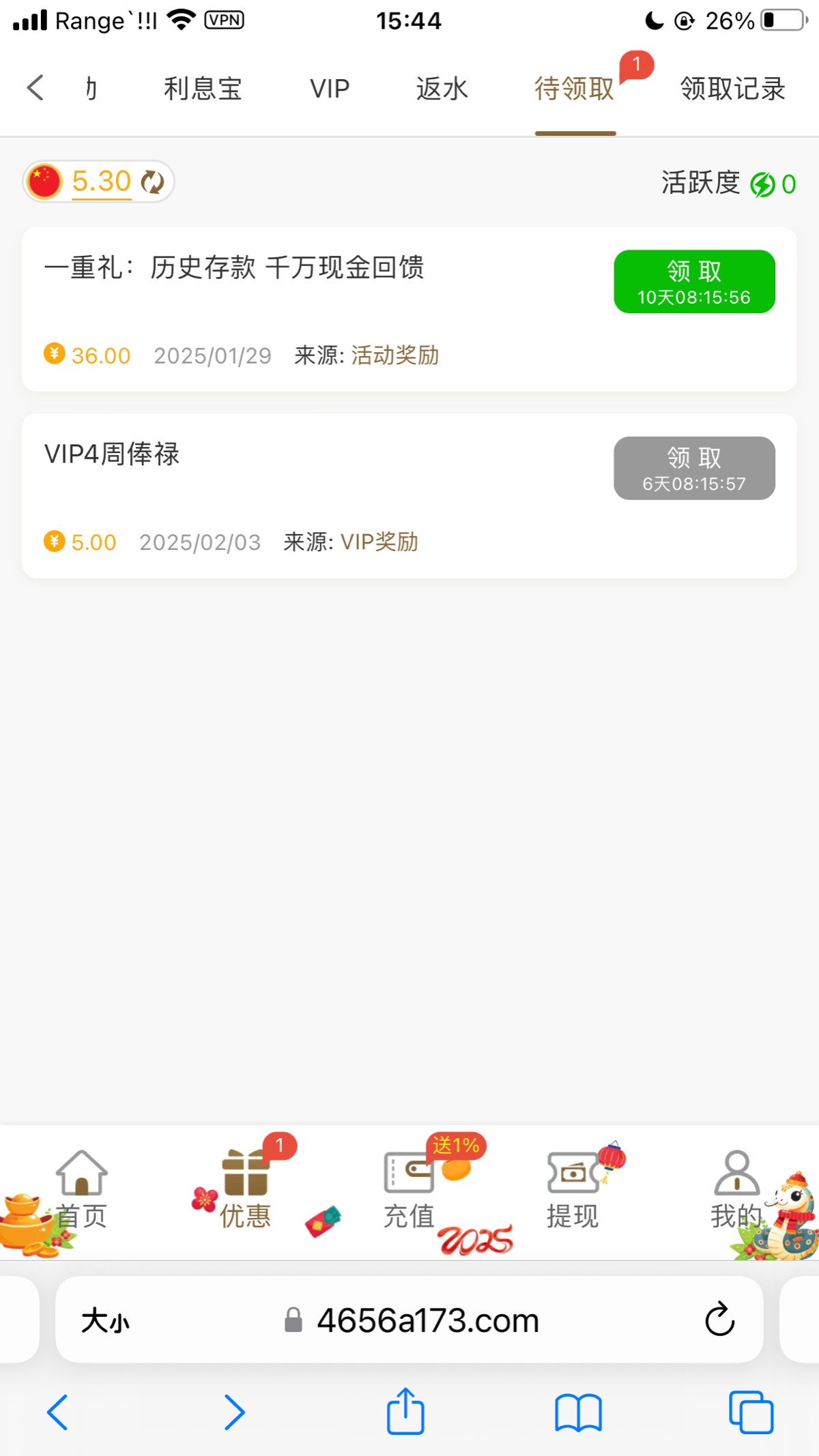Screen dimensions: 819x1456
Task: Open Safari share sheet
Action: point(406,1411)
